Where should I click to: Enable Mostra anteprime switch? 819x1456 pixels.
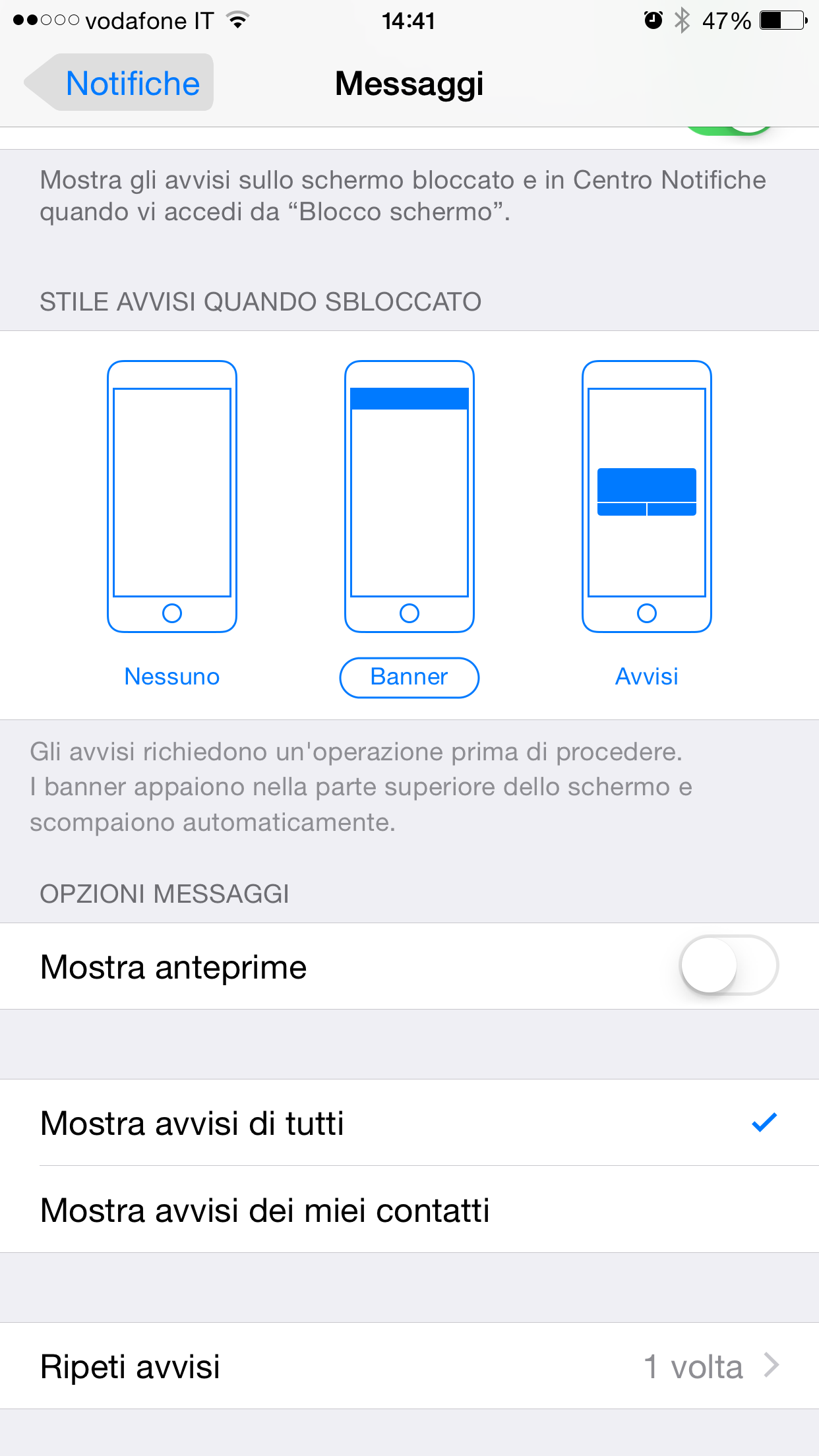[x=729, y=965]
